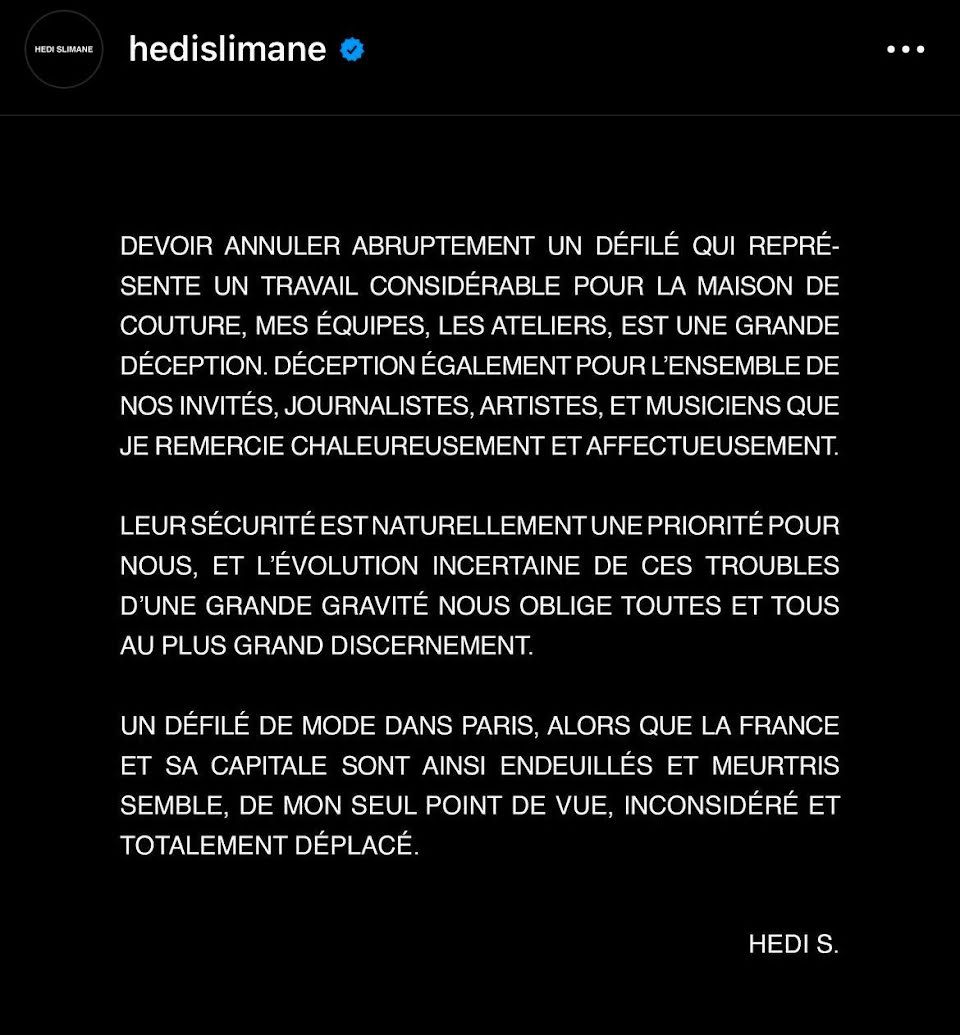The width and height of the screenshot is (960, 1035).
Task: Open the hedislimane profile picture
Action: pyautogui.click(x=64, y=50)
